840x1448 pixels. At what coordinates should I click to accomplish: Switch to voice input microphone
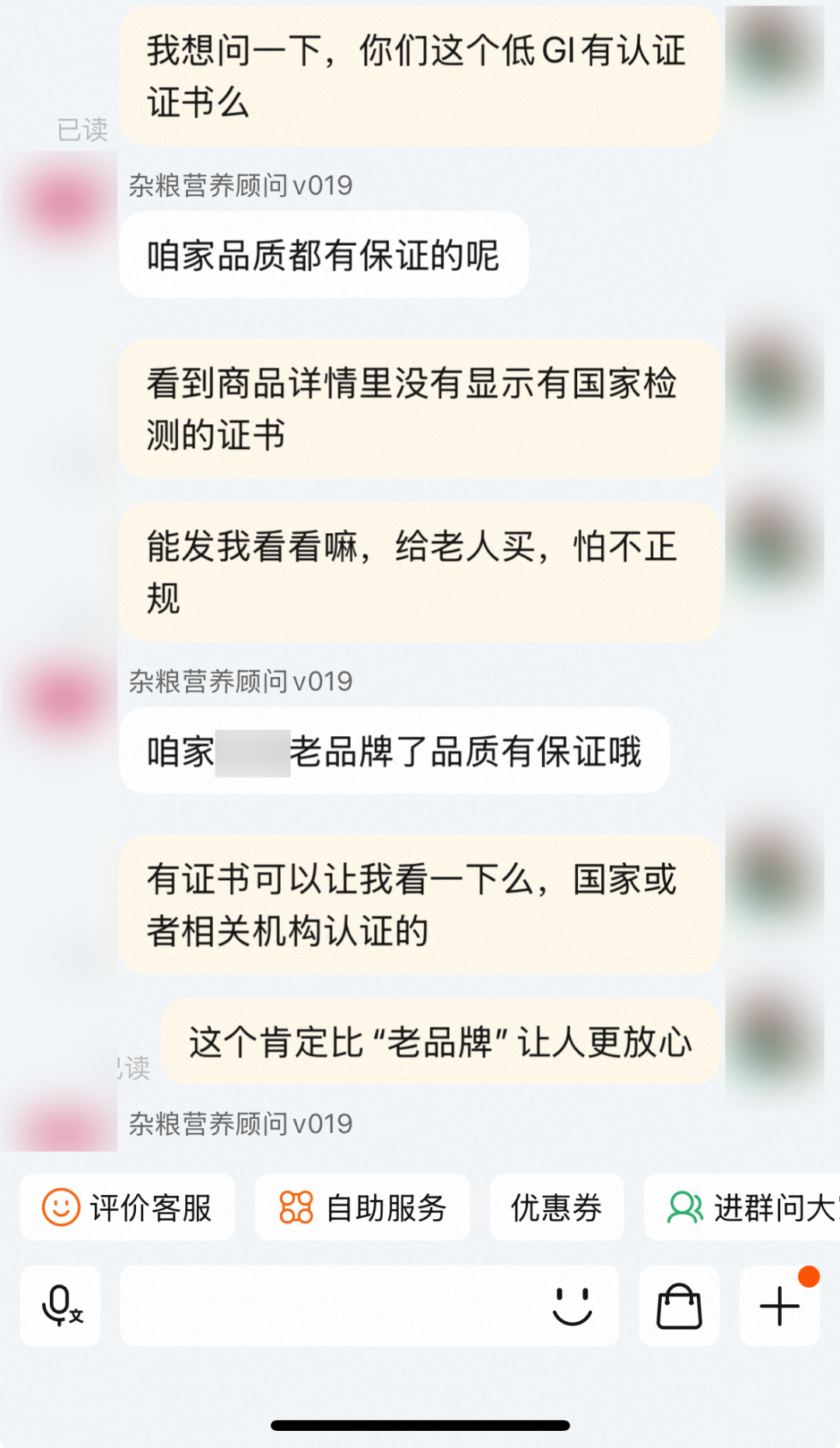pyautogui.click(x=61, y=1306)
